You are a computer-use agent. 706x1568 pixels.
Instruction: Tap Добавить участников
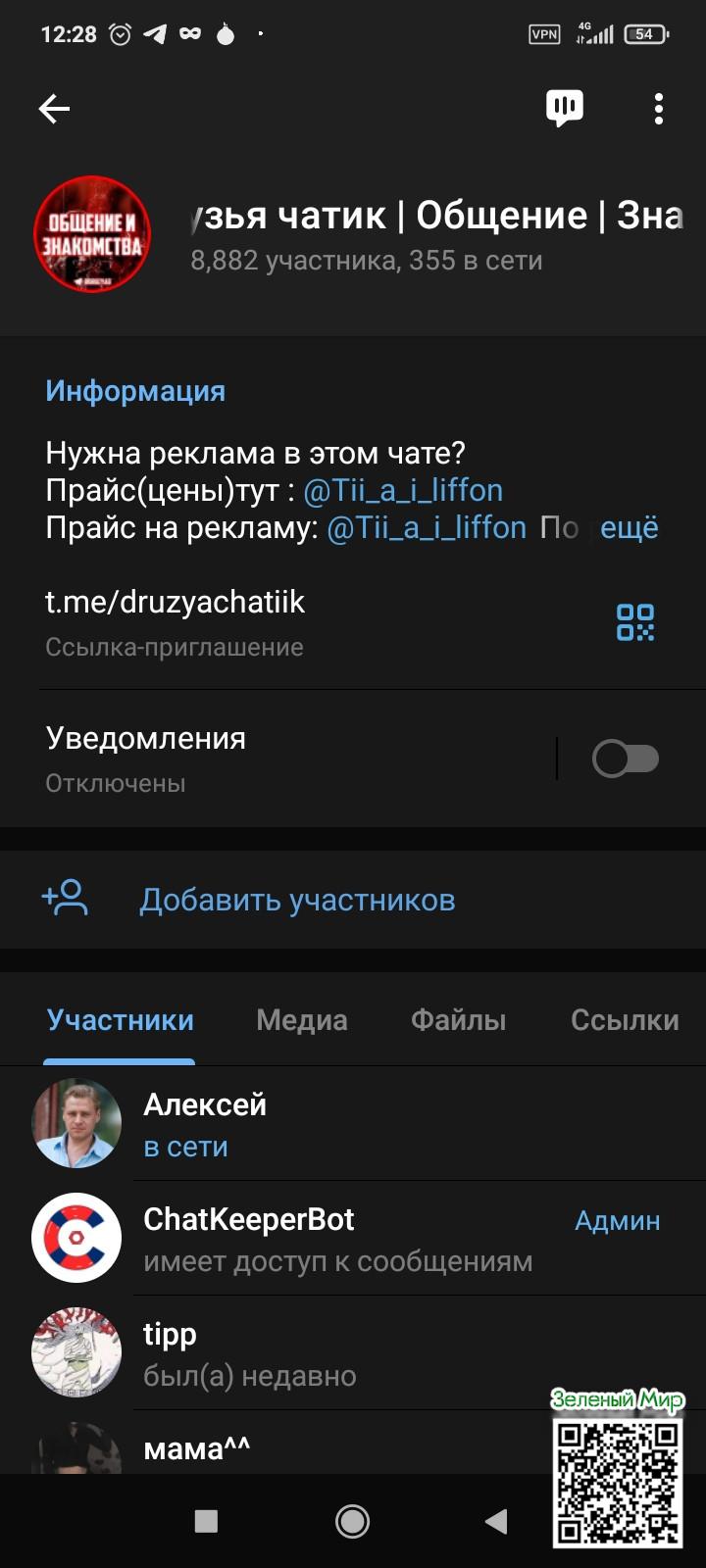(297, 900)
